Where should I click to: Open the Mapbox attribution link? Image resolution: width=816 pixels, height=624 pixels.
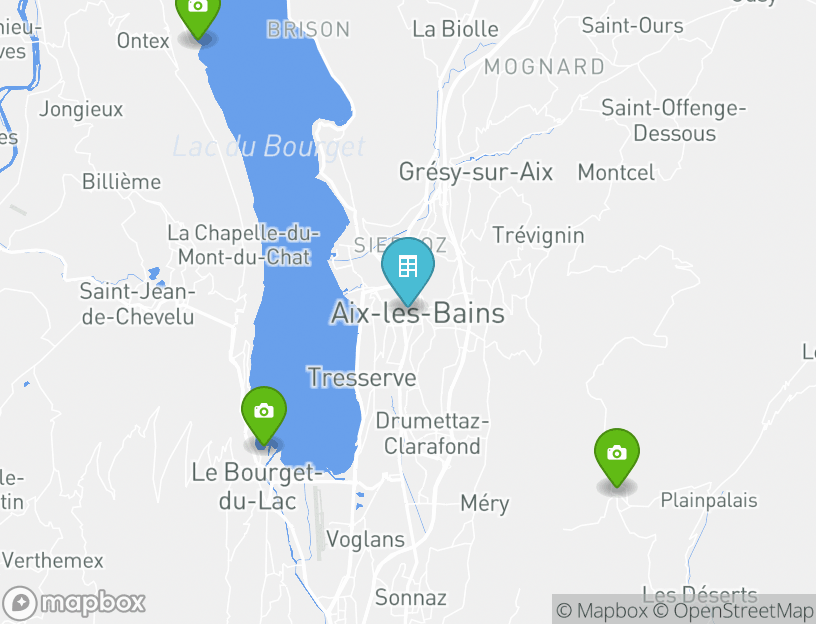click(x=602, y=610)
